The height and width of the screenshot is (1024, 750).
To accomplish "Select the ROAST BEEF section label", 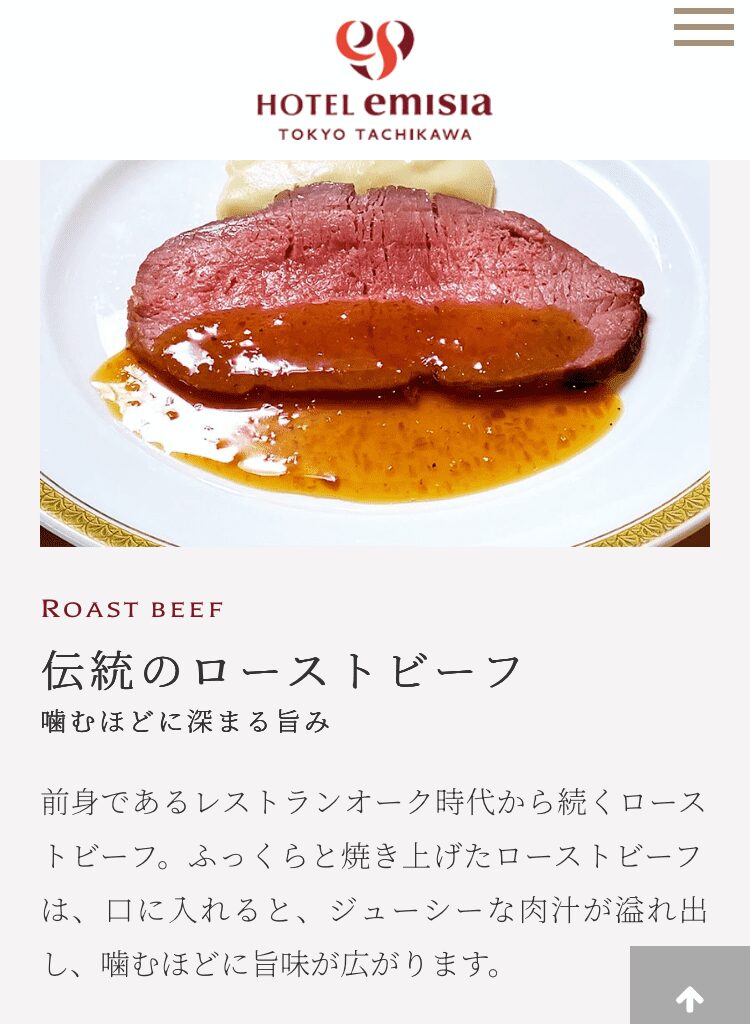I will pyautogui.click(x=130, y=607).
